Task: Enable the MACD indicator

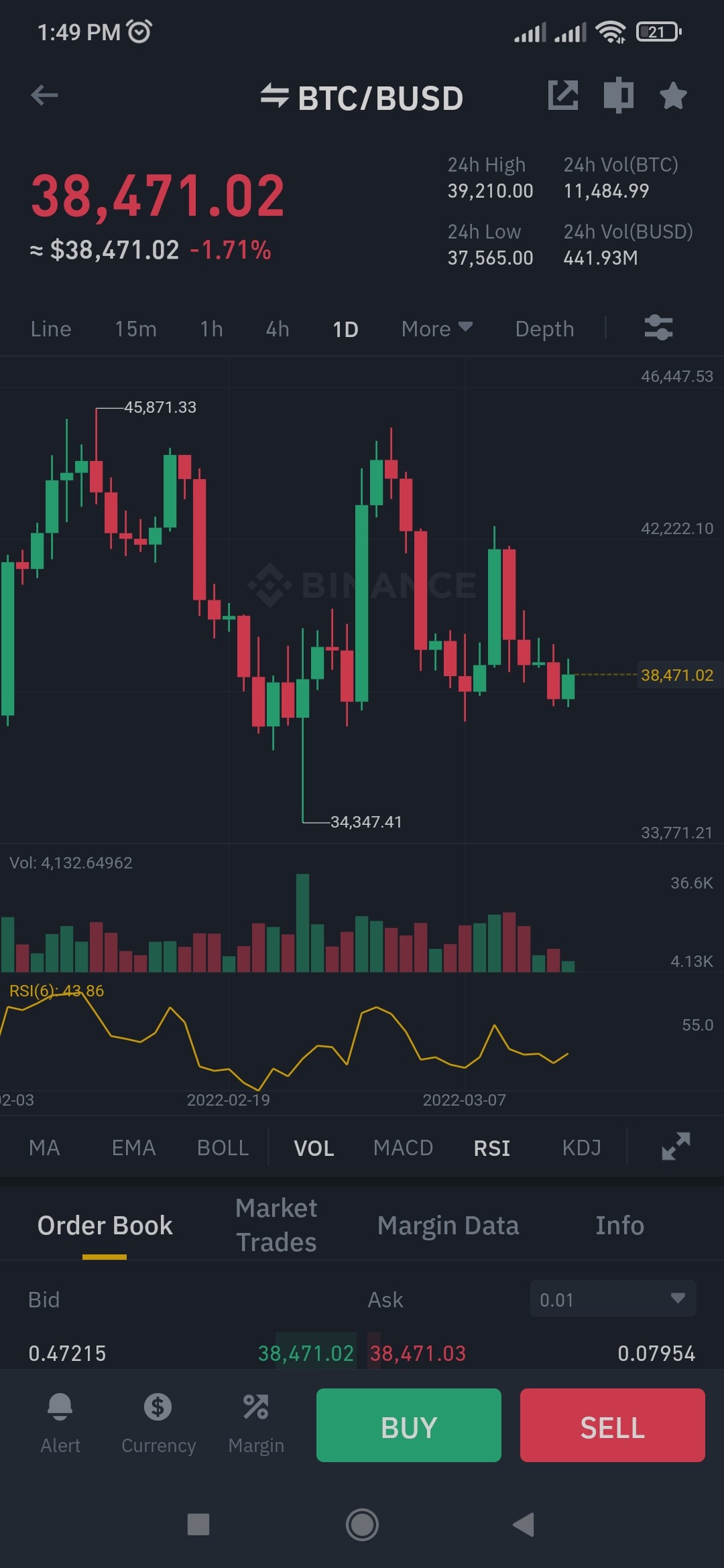Action: 403,1148
